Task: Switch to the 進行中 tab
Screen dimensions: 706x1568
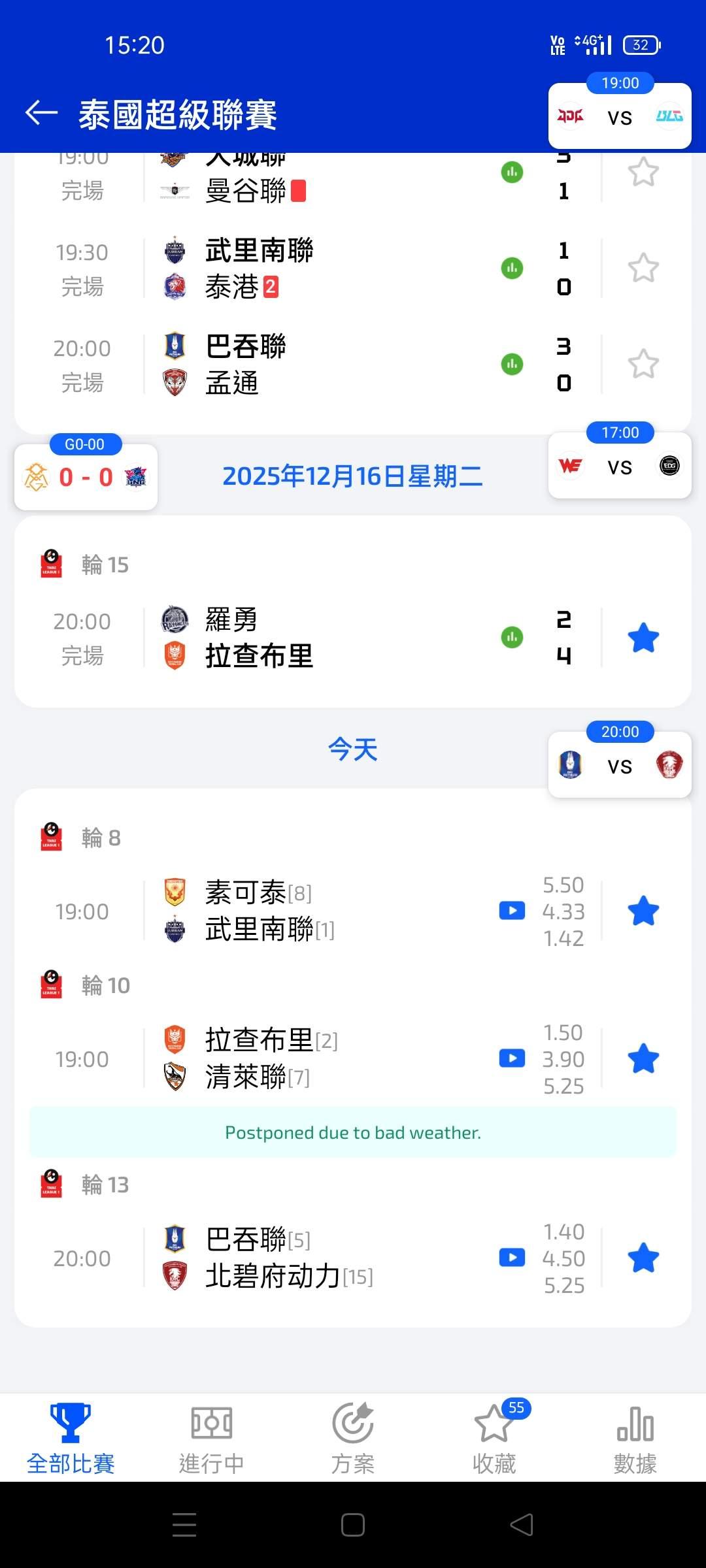Action: [x=212, y=1438]
